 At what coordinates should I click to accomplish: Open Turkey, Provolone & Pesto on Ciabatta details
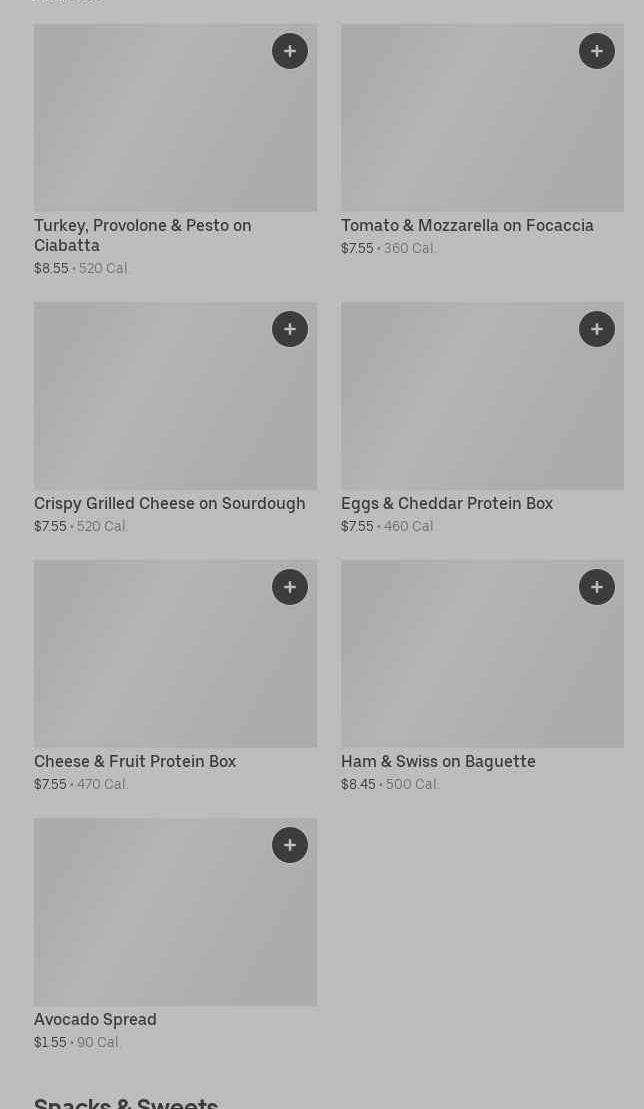click(x=175, y=150)
